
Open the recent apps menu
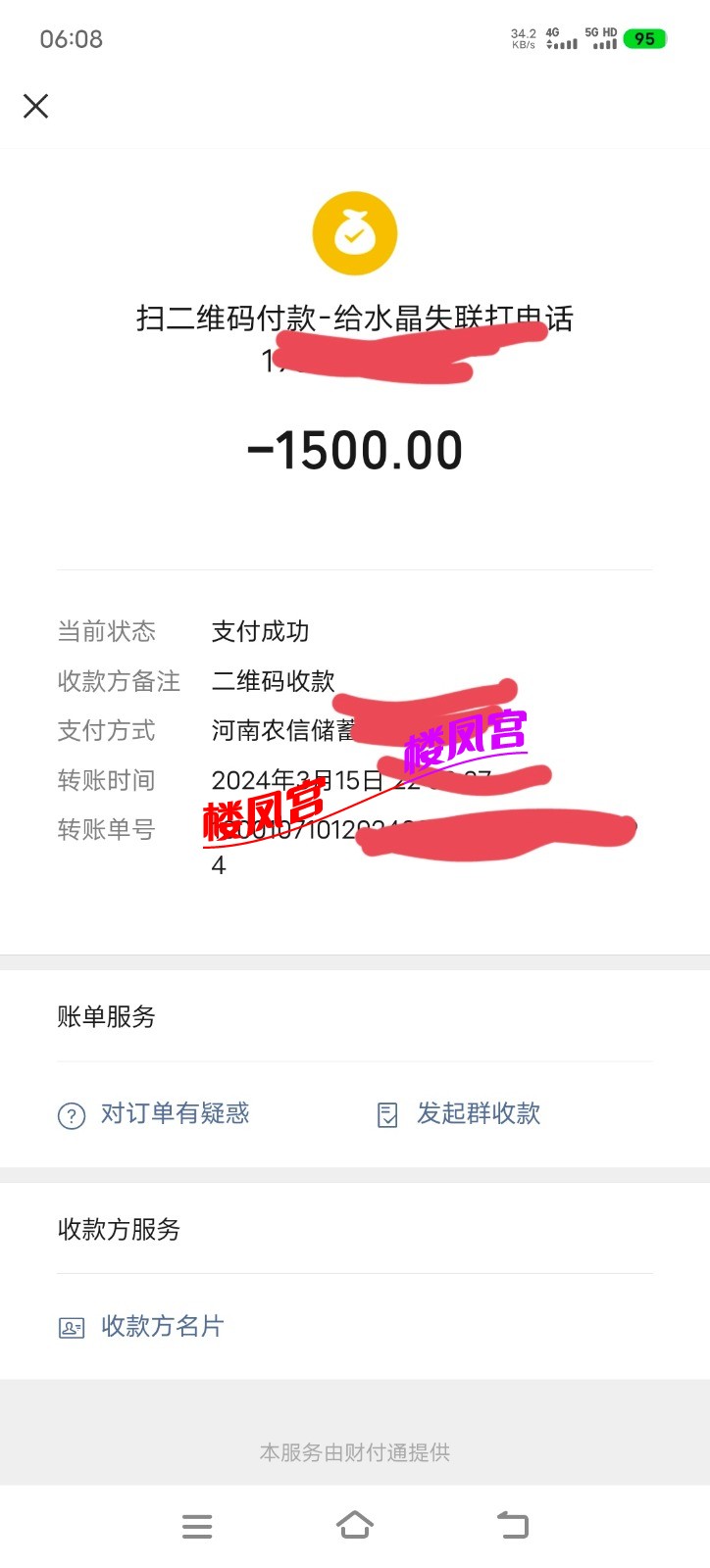click(x=197, y=1526)
